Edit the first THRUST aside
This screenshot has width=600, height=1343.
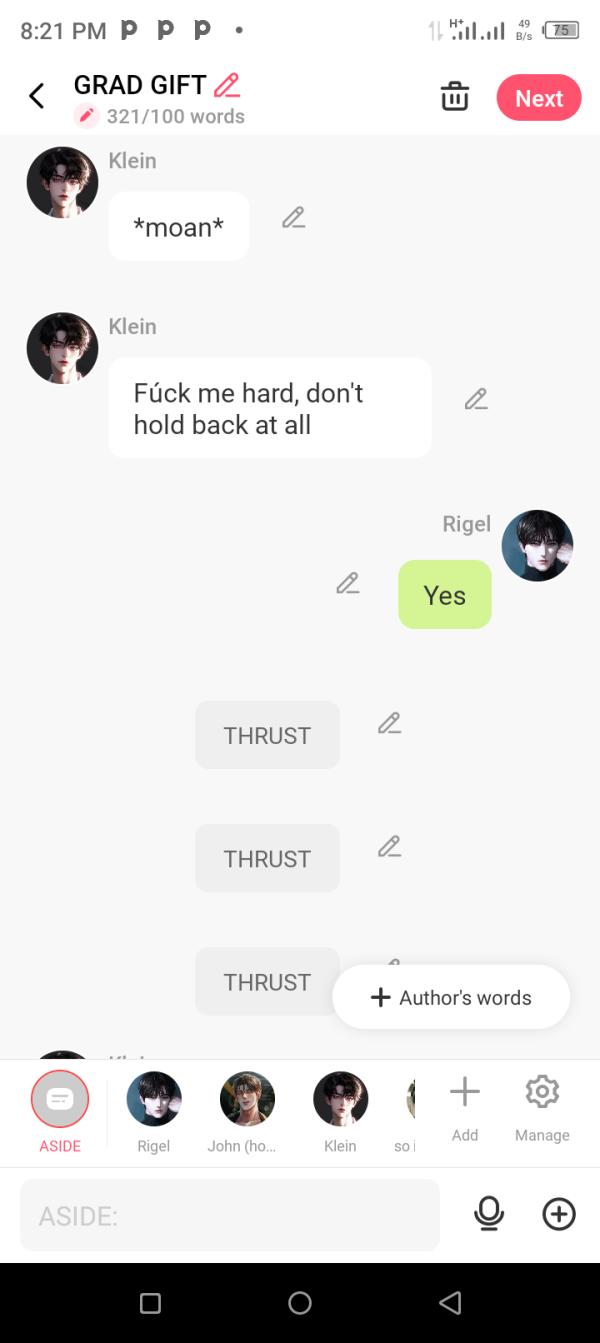pyautogui.click(x=389, y=723)
